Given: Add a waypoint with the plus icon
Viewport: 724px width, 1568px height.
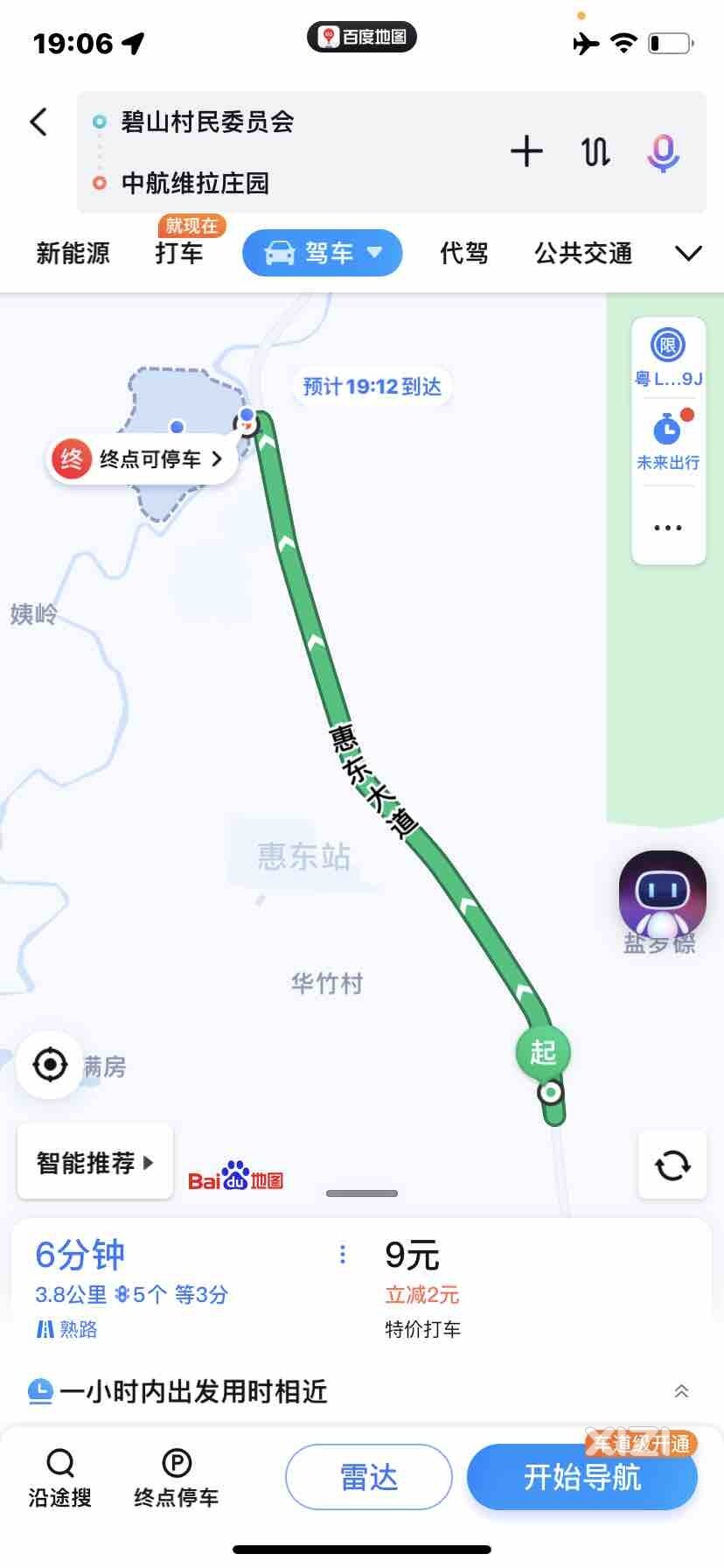Looking at the screenshot, I should [x=526, y=151].
